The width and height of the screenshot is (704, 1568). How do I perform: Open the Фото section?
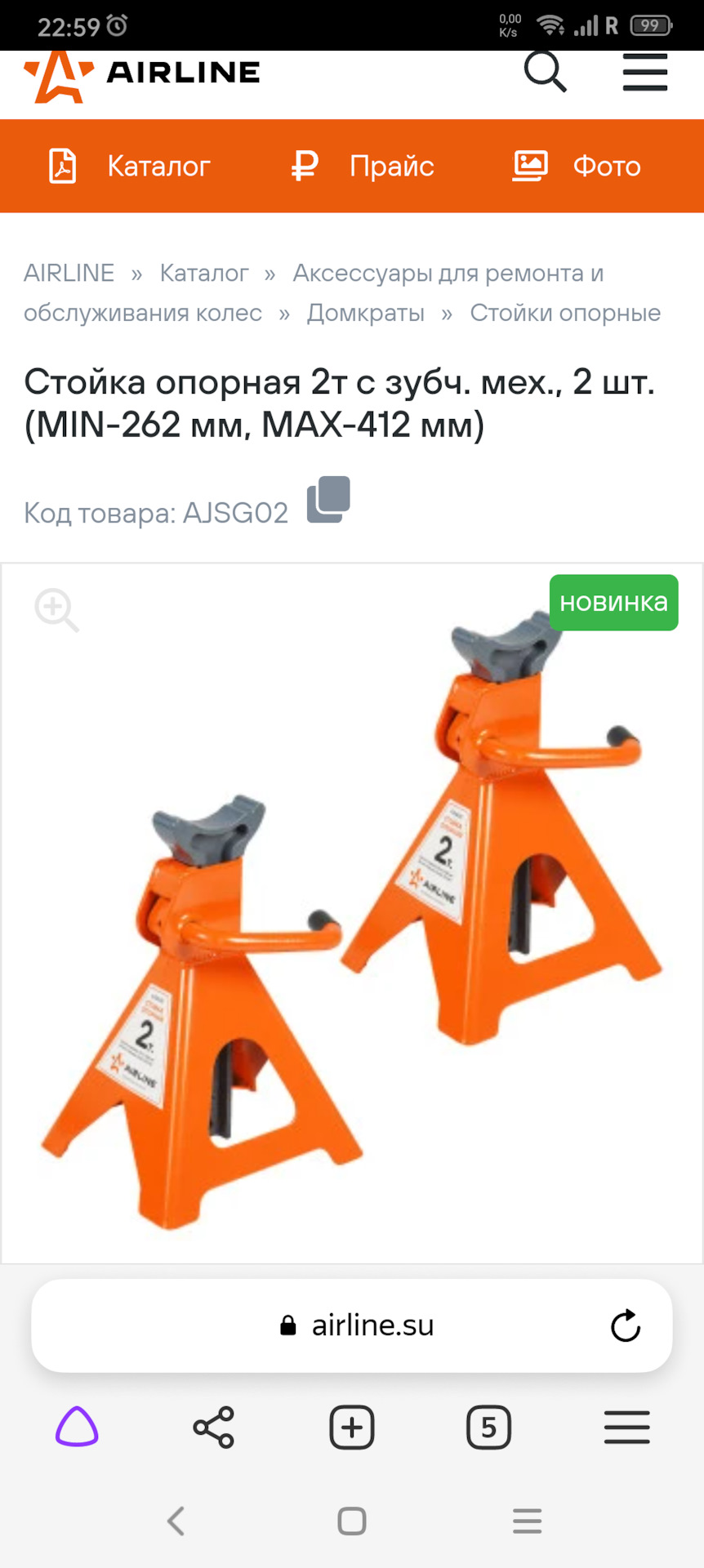[577, 166]
